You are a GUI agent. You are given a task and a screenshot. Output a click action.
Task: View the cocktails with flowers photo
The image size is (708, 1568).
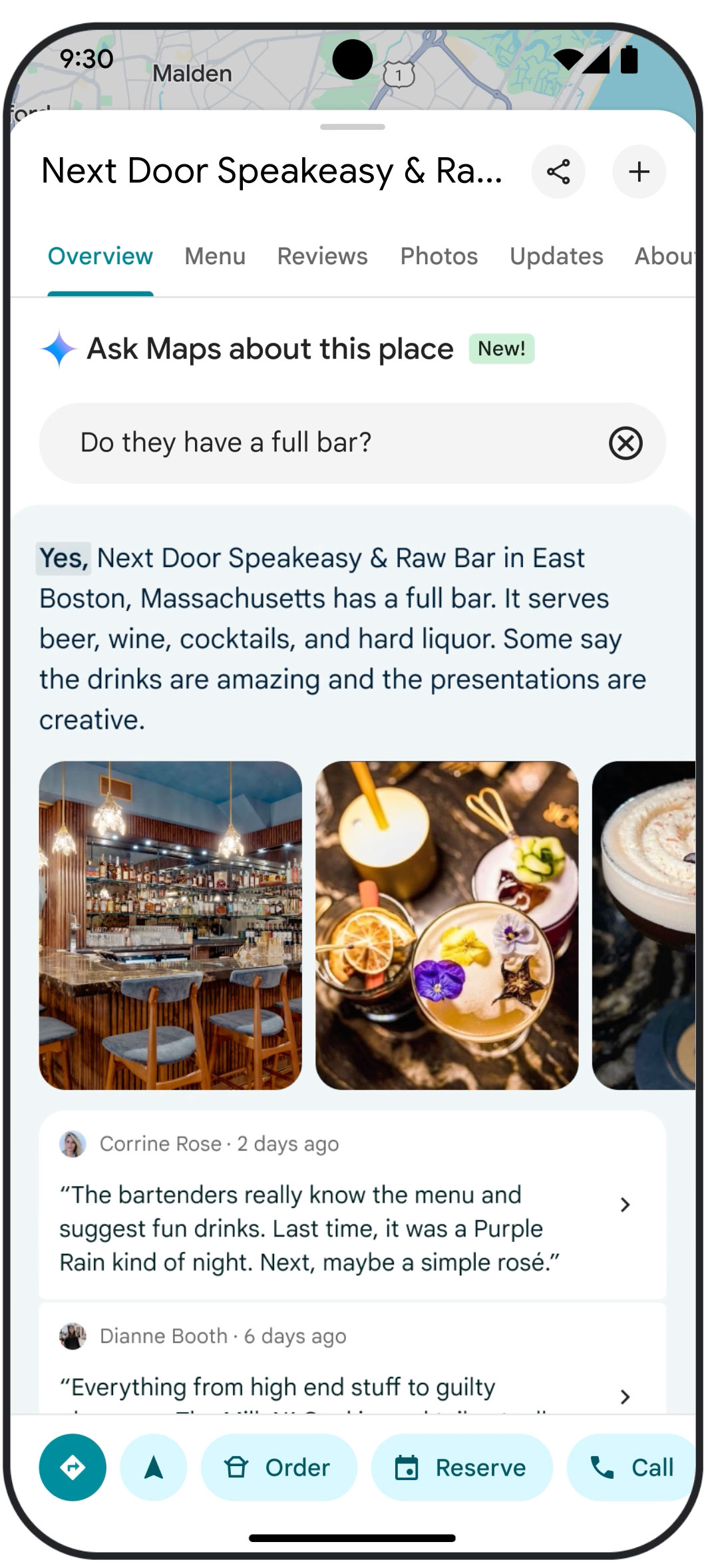click(x=446, y=925)
